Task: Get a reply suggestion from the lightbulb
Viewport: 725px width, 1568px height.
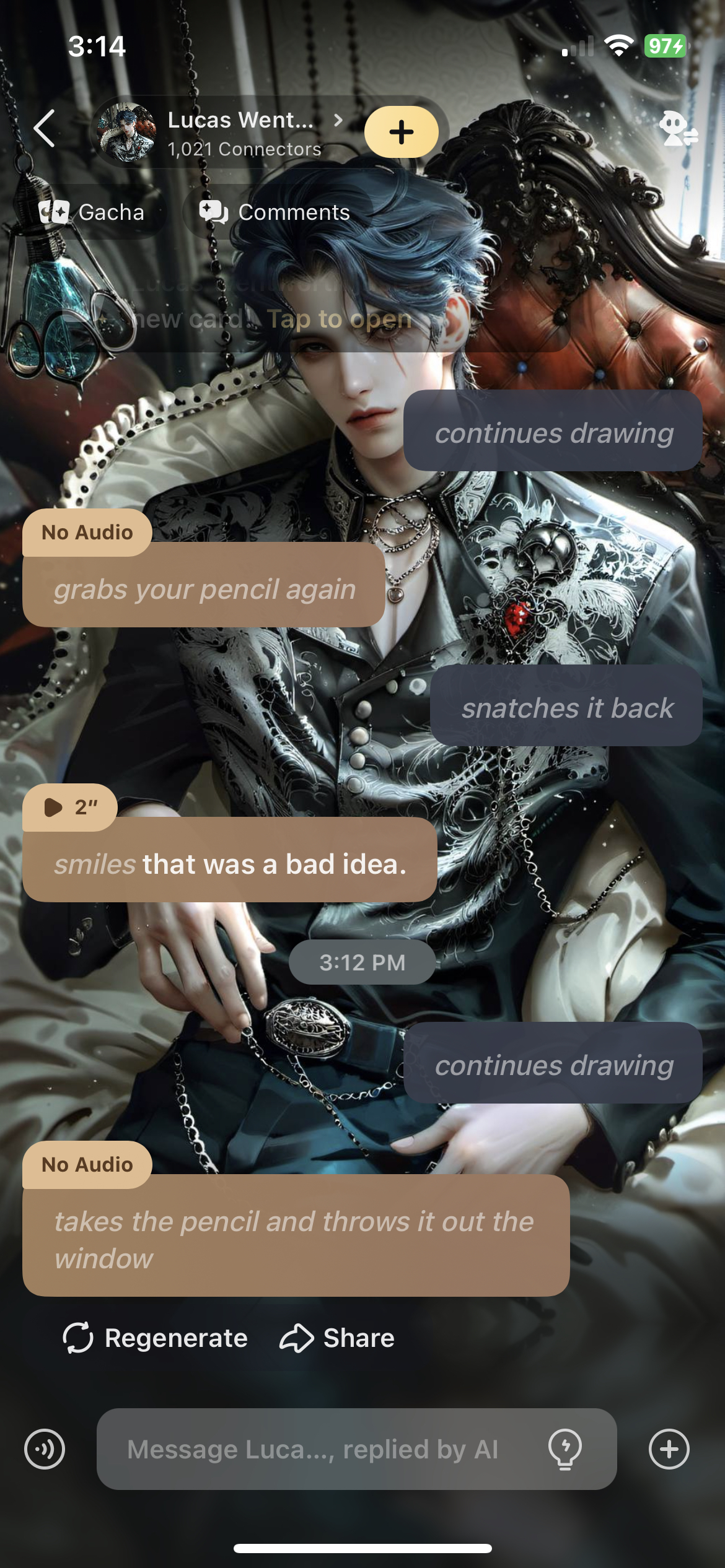Action: [565, 1449]
